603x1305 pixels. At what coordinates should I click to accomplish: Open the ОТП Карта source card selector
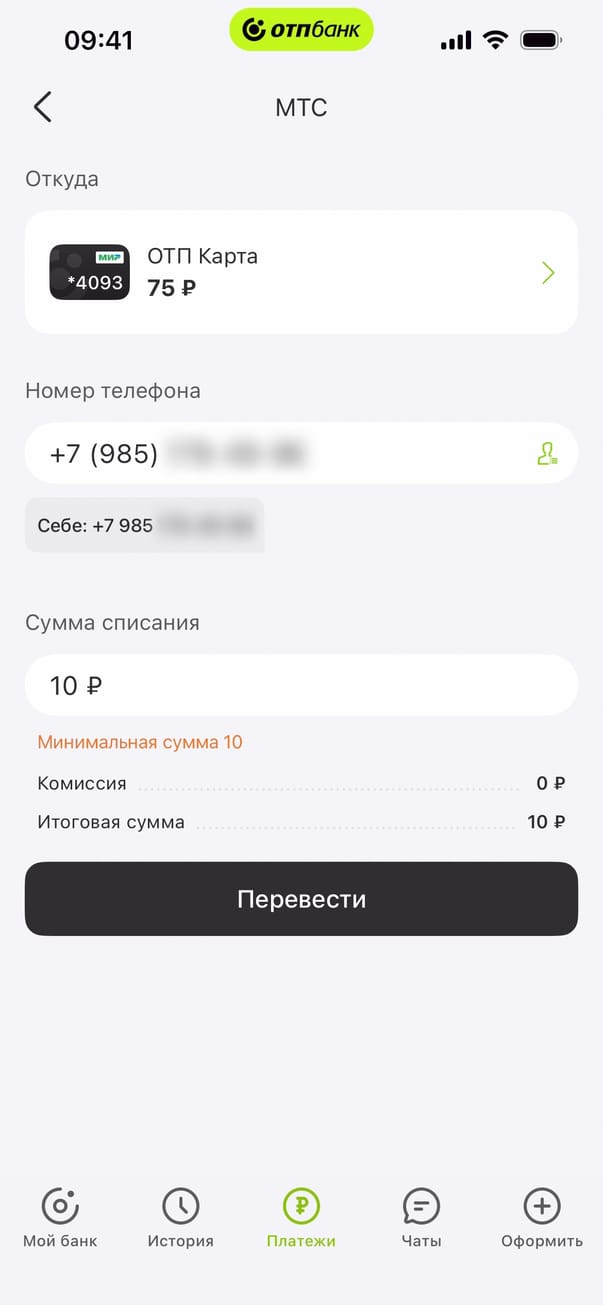301,272
